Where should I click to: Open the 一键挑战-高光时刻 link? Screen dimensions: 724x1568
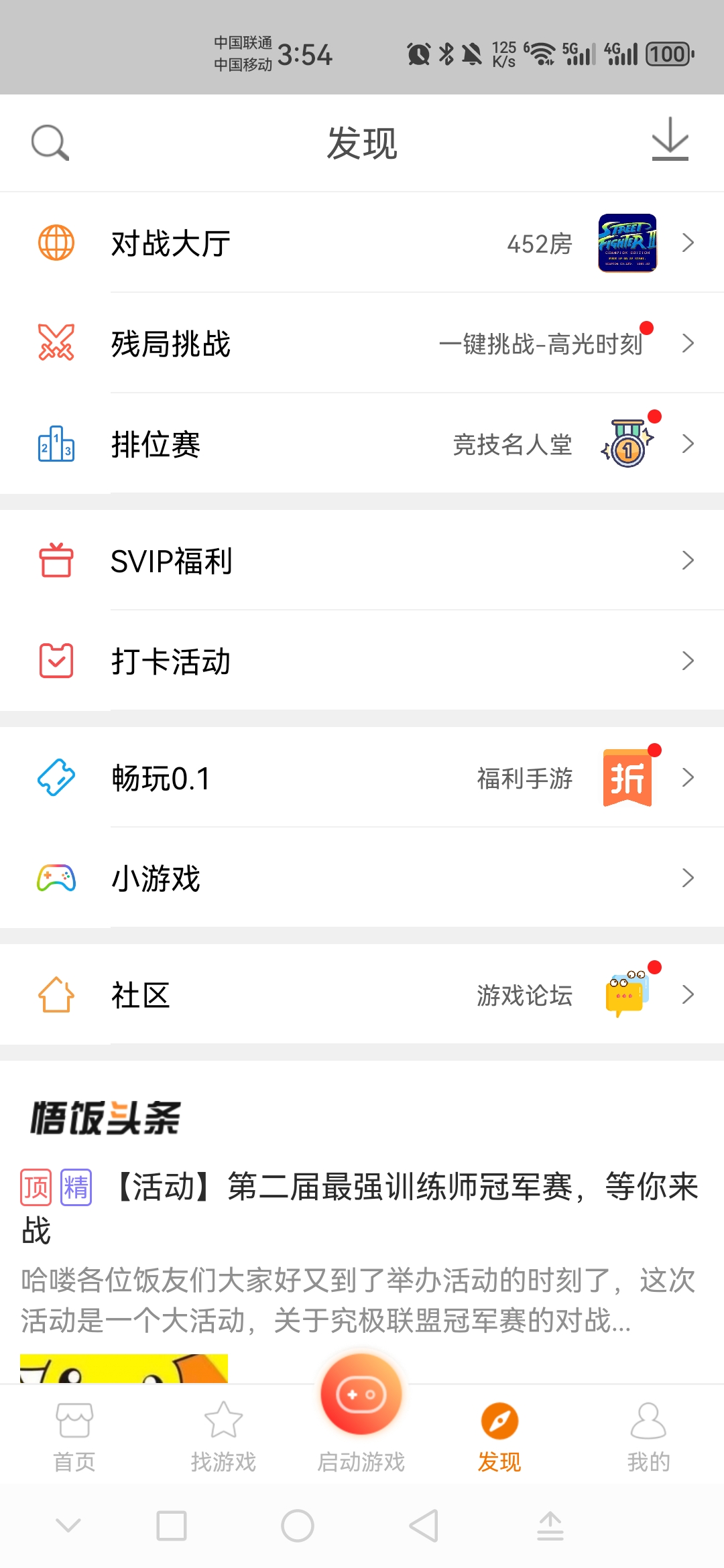544,344
